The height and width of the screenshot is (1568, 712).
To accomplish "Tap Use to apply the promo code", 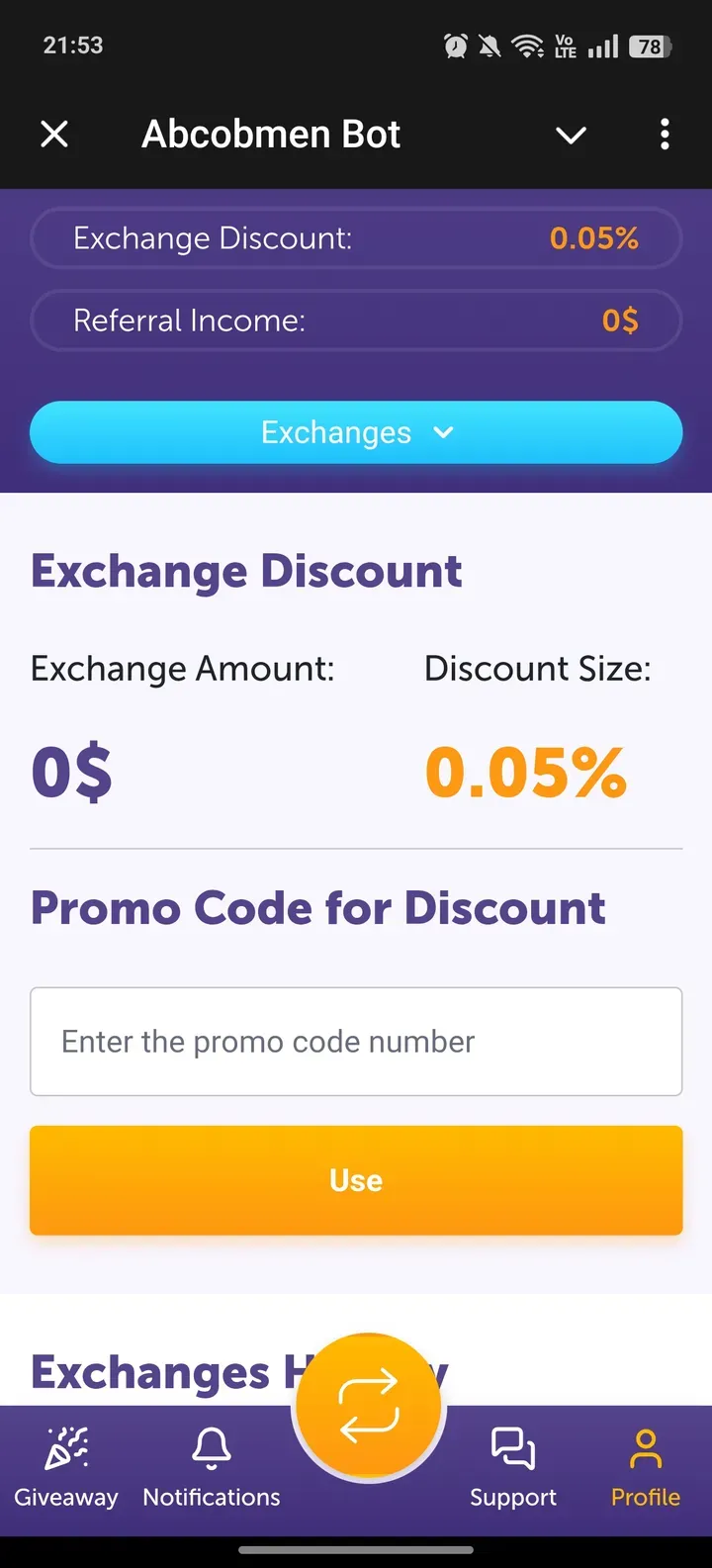I will (356, 1180).
